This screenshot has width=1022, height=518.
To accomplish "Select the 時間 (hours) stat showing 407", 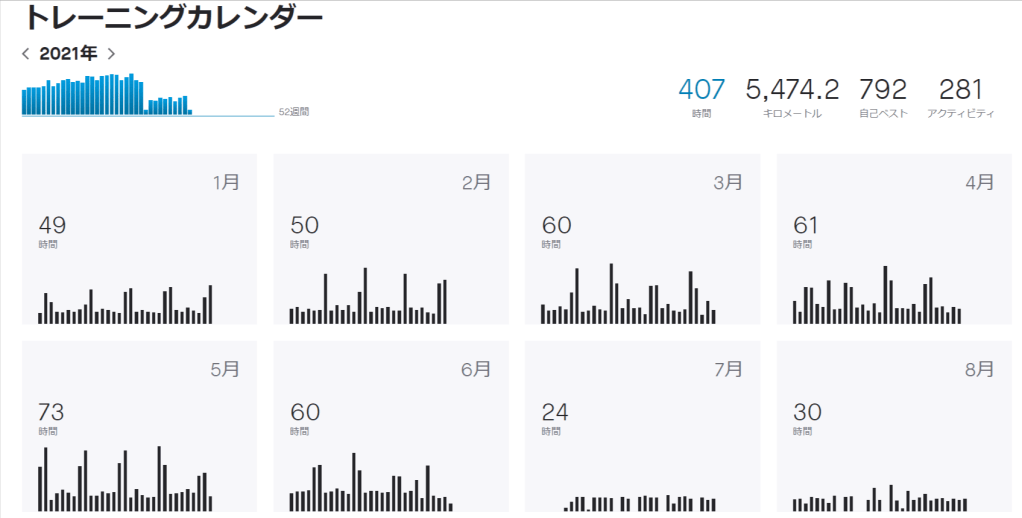I will [701, 97].
